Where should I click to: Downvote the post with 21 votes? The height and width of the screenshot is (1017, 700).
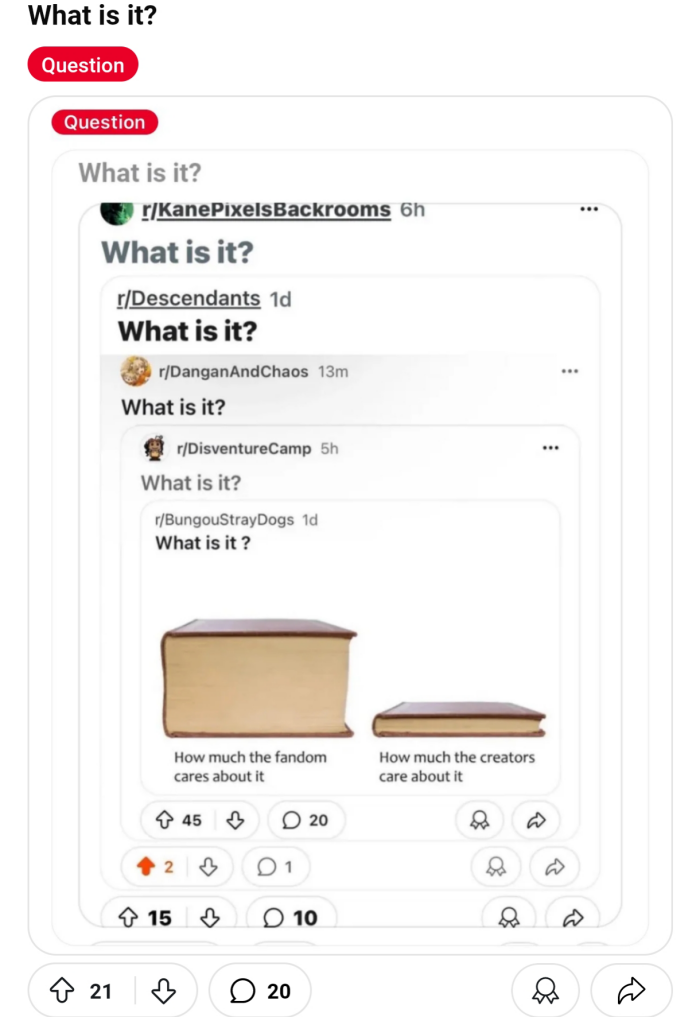(163, 991)
